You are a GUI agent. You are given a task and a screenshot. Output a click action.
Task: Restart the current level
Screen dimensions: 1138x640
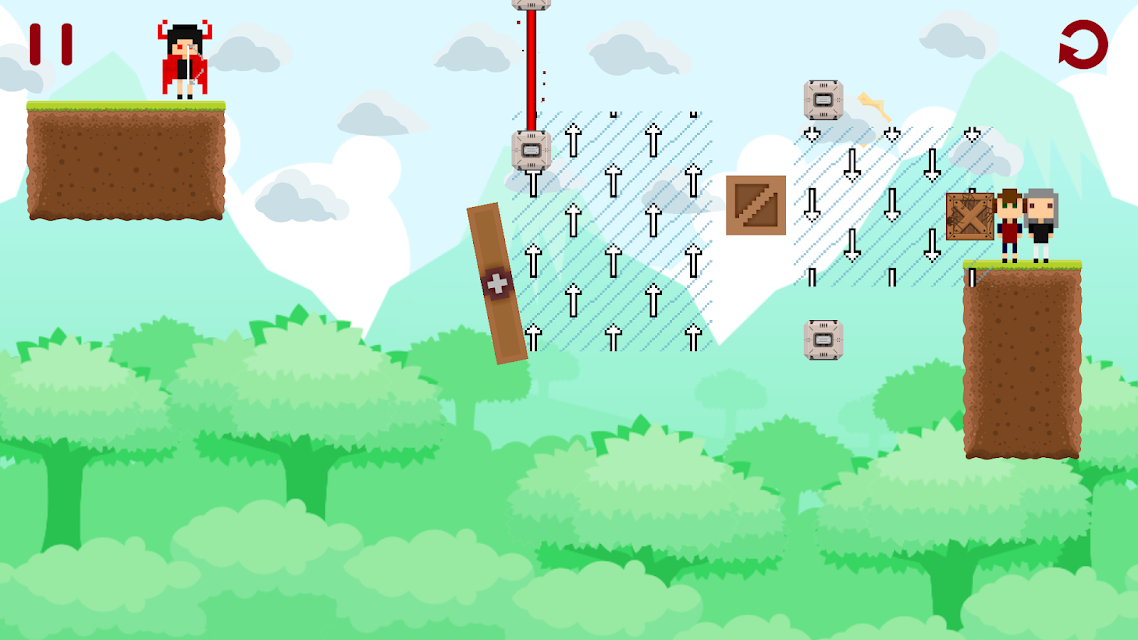point(1083,45)
